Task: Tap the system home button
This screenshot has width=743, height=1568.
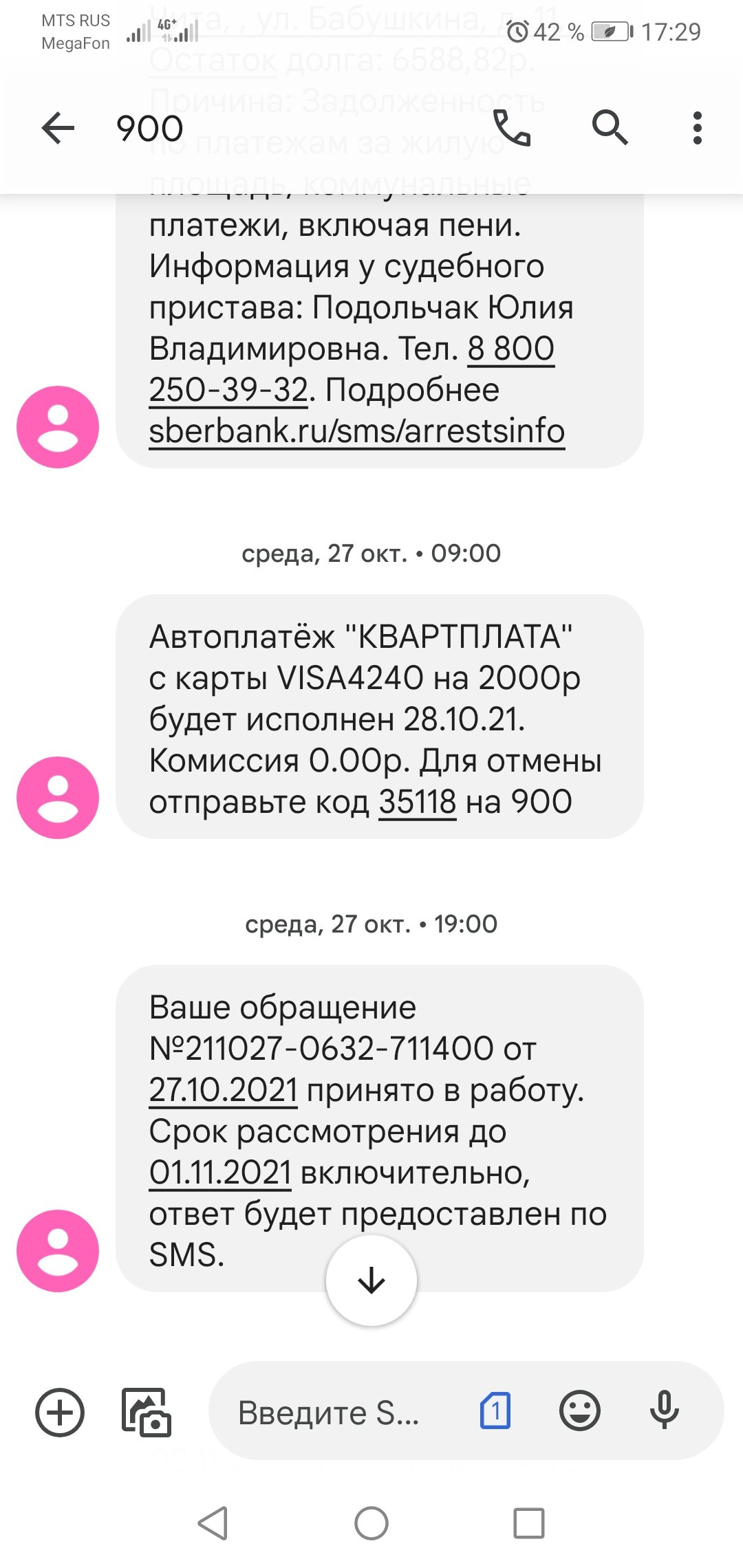Action: [371, 1523]
